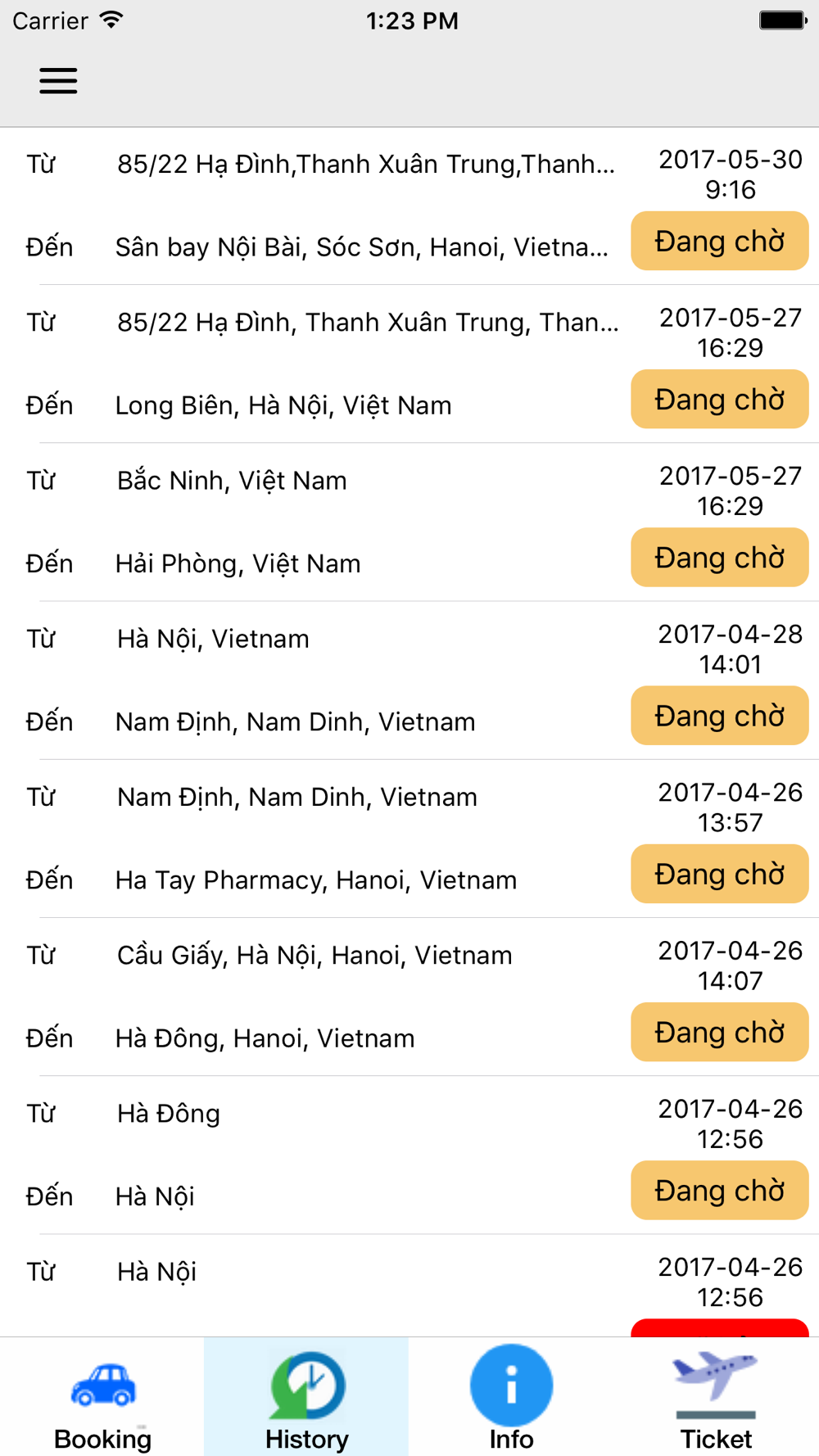Screen dimensions: 819x1456
Task: Open the trip from Bắc Ninh, Việt Nam
Action: coord(409,522)
